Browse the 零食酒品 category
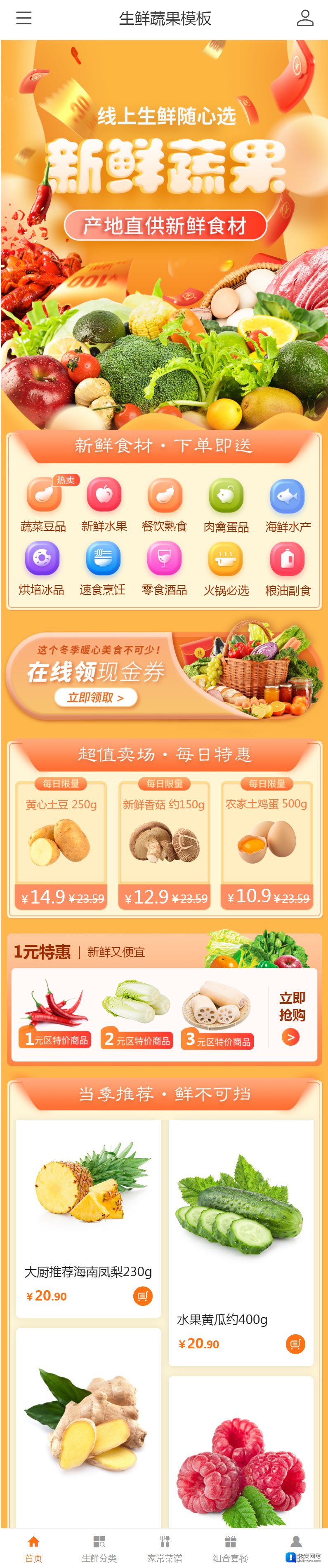This screenshot has width=328, height=1568. click(165, 568)
